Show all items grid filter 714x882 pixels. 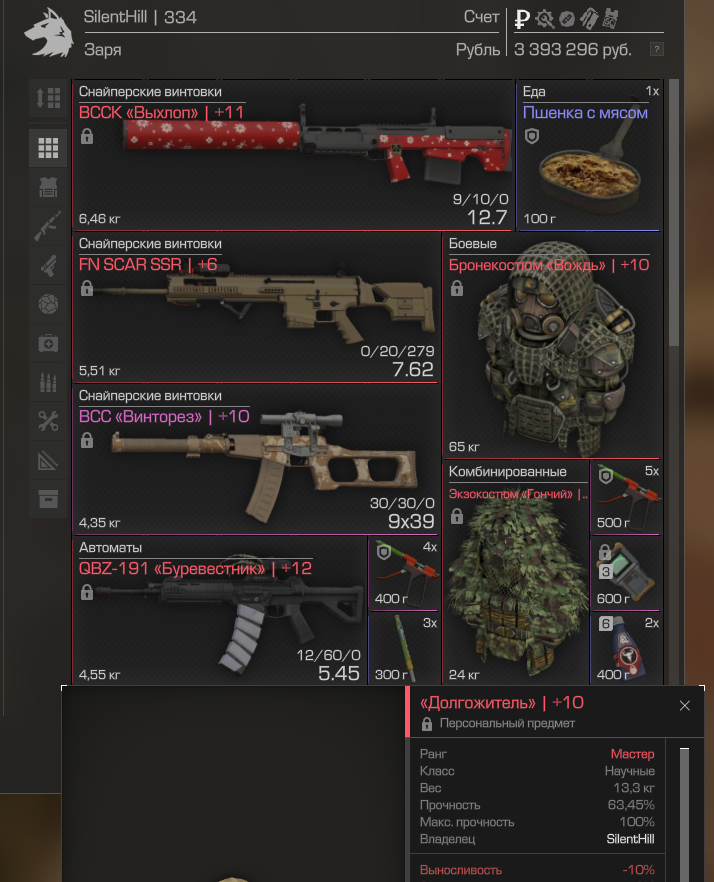48,148
